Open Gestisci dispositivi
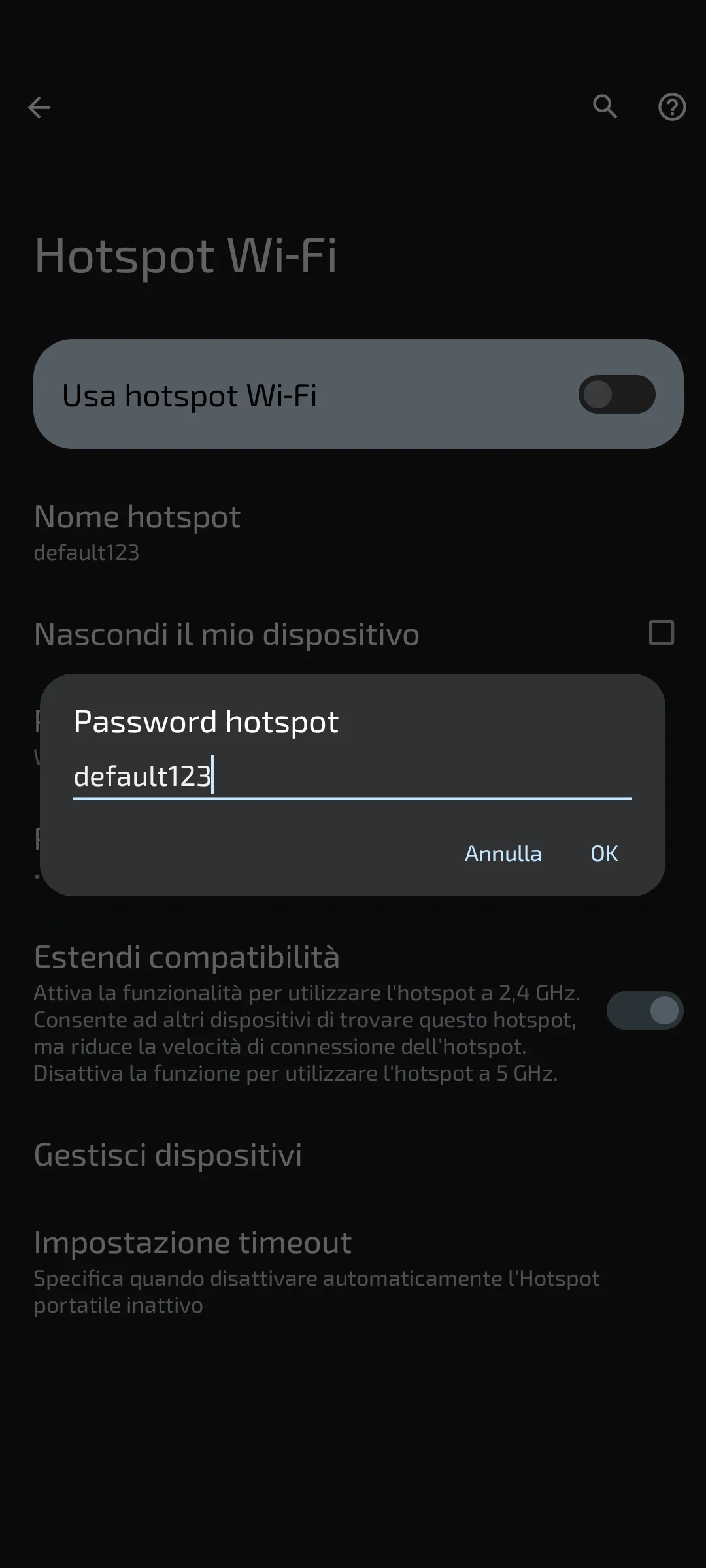 pyautogui.click(x=353, y=1154)
